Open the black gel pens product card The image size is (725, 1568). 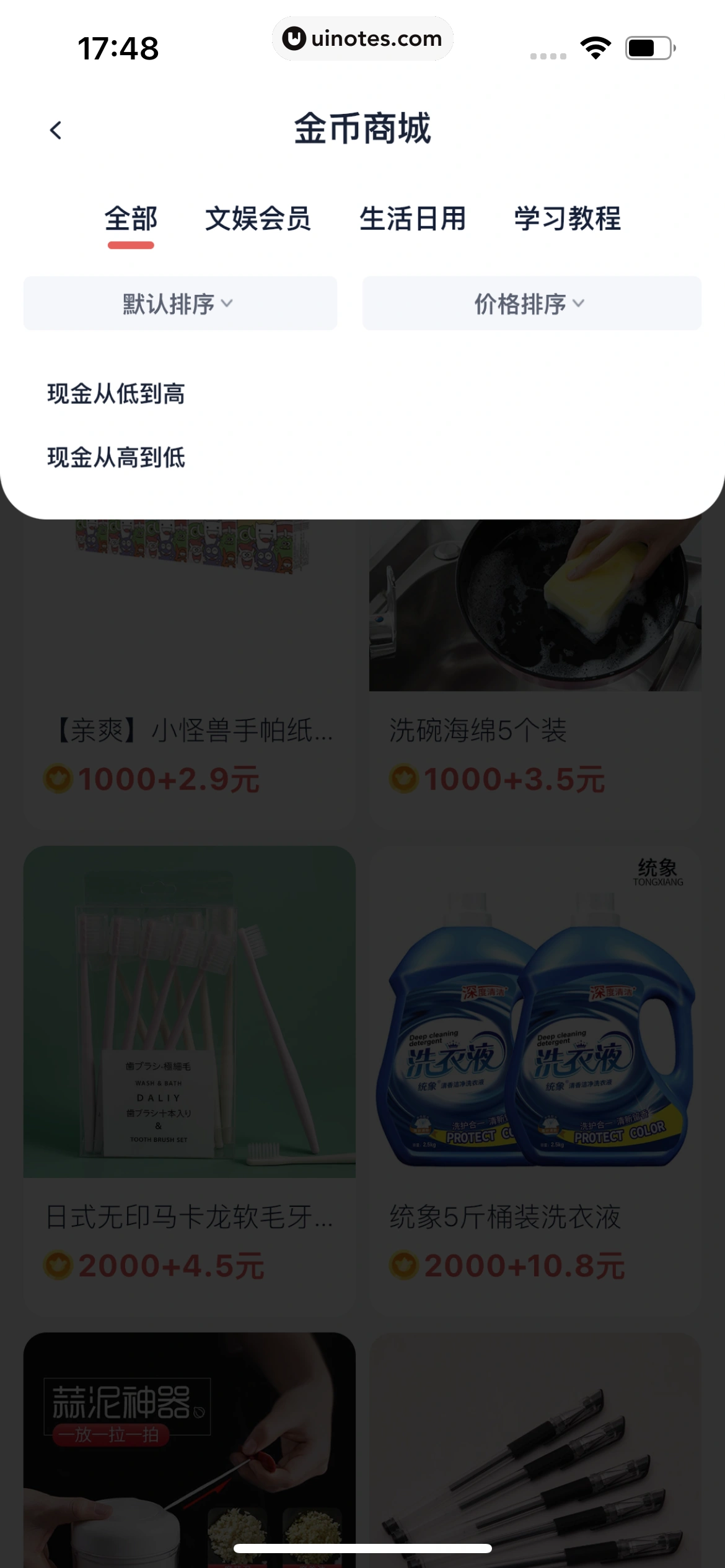535,1449
